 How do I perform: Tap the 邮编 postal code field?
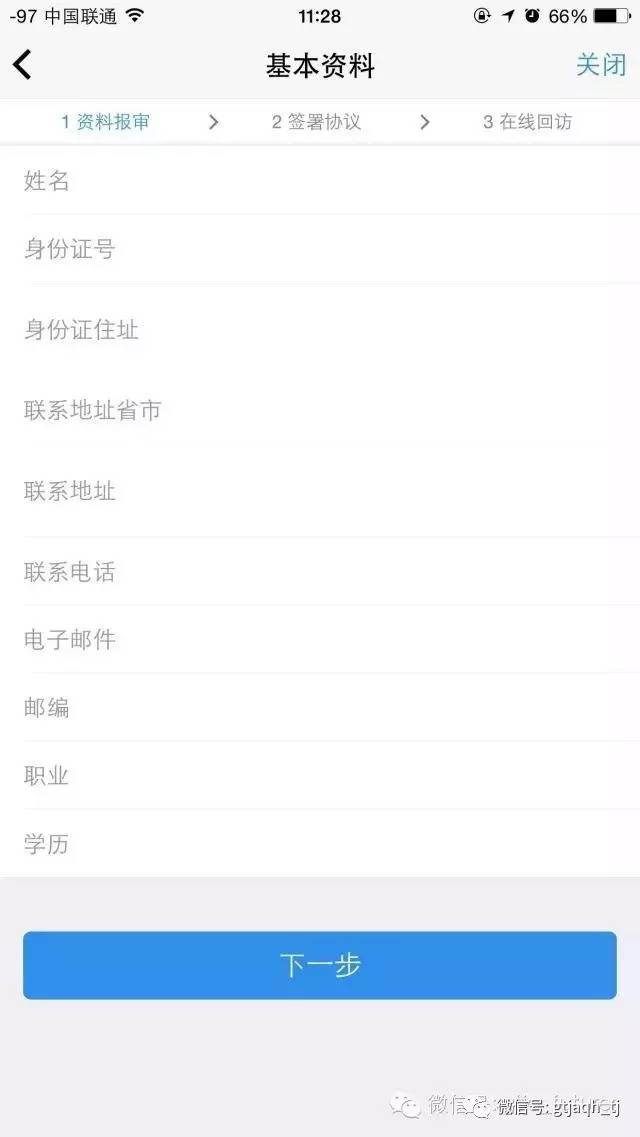(x=320, y=707)
